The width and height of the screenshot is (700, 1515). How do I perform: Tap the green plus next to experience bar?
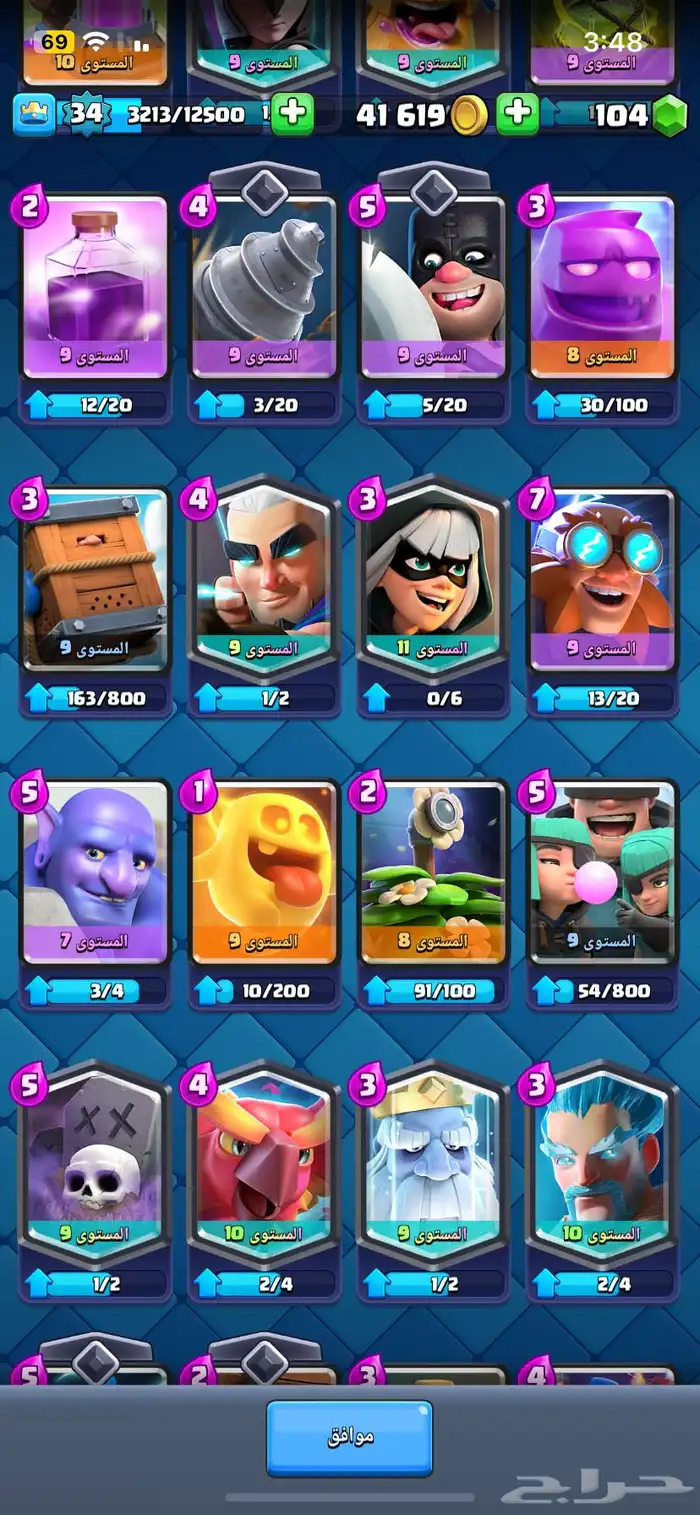click(291, 114)
